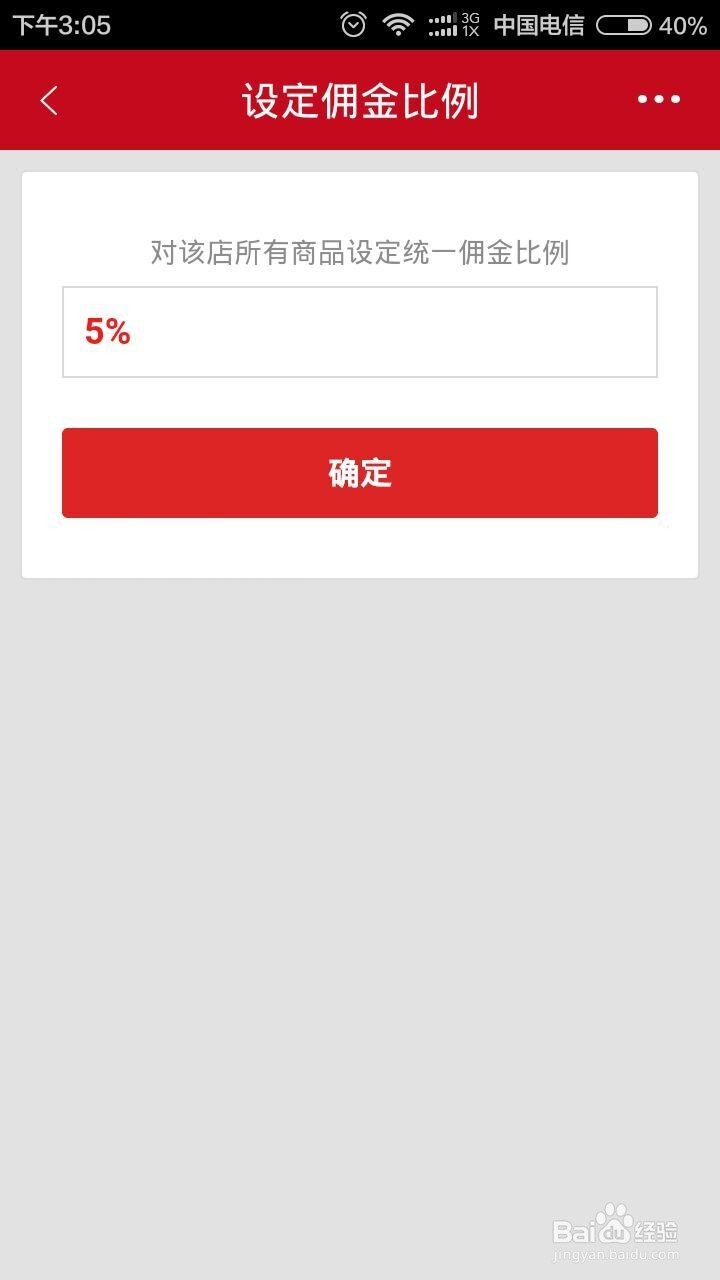Open the three-dot overflow menu icon
The image size is (720, 1280).
point(657,100)
